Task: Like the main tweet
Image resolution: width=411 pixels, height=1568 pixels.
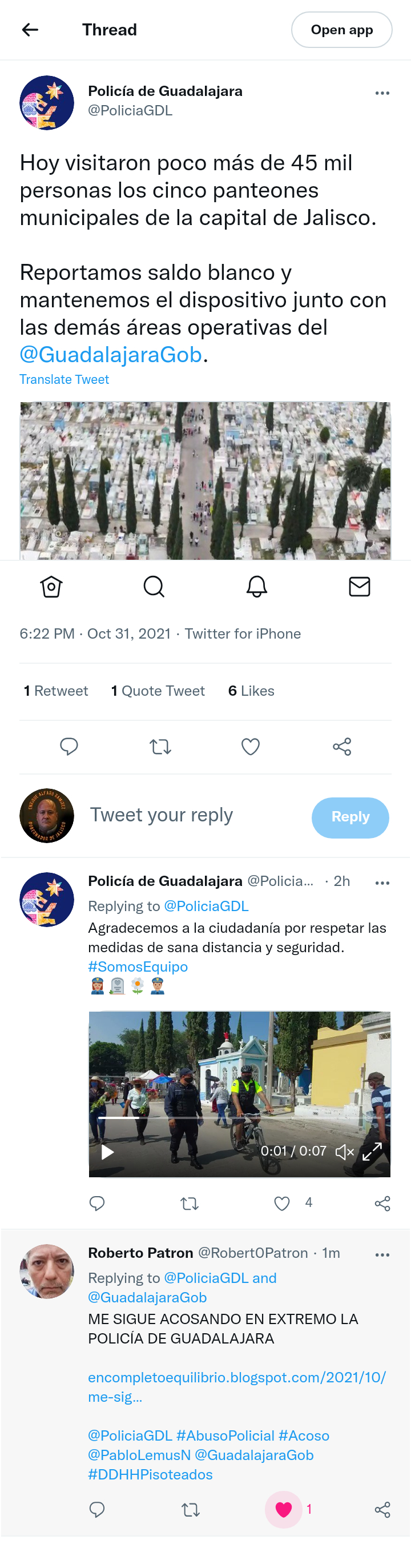Action: (x=251, y=747)
